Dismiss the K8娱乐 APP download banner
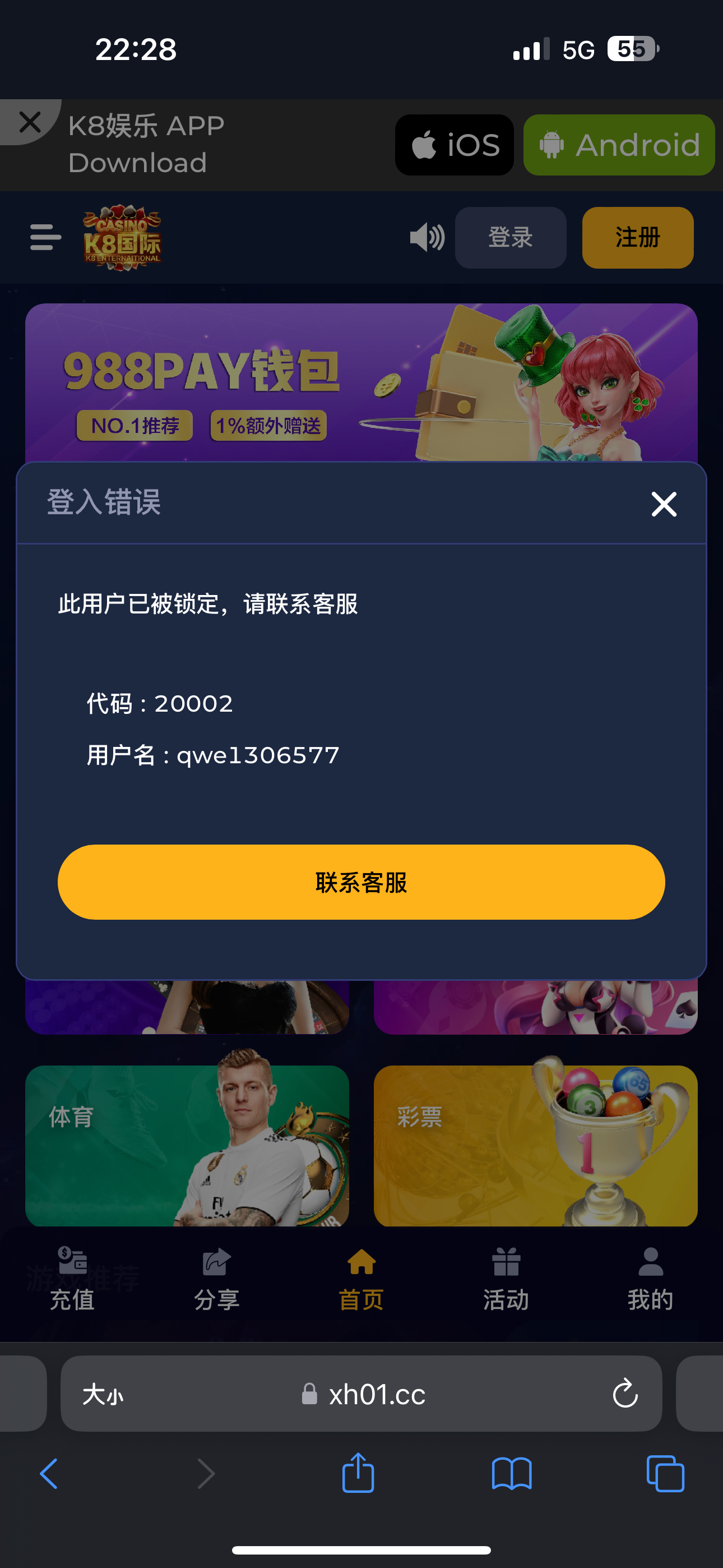The image size is (723, 1568). pos(29,122)
